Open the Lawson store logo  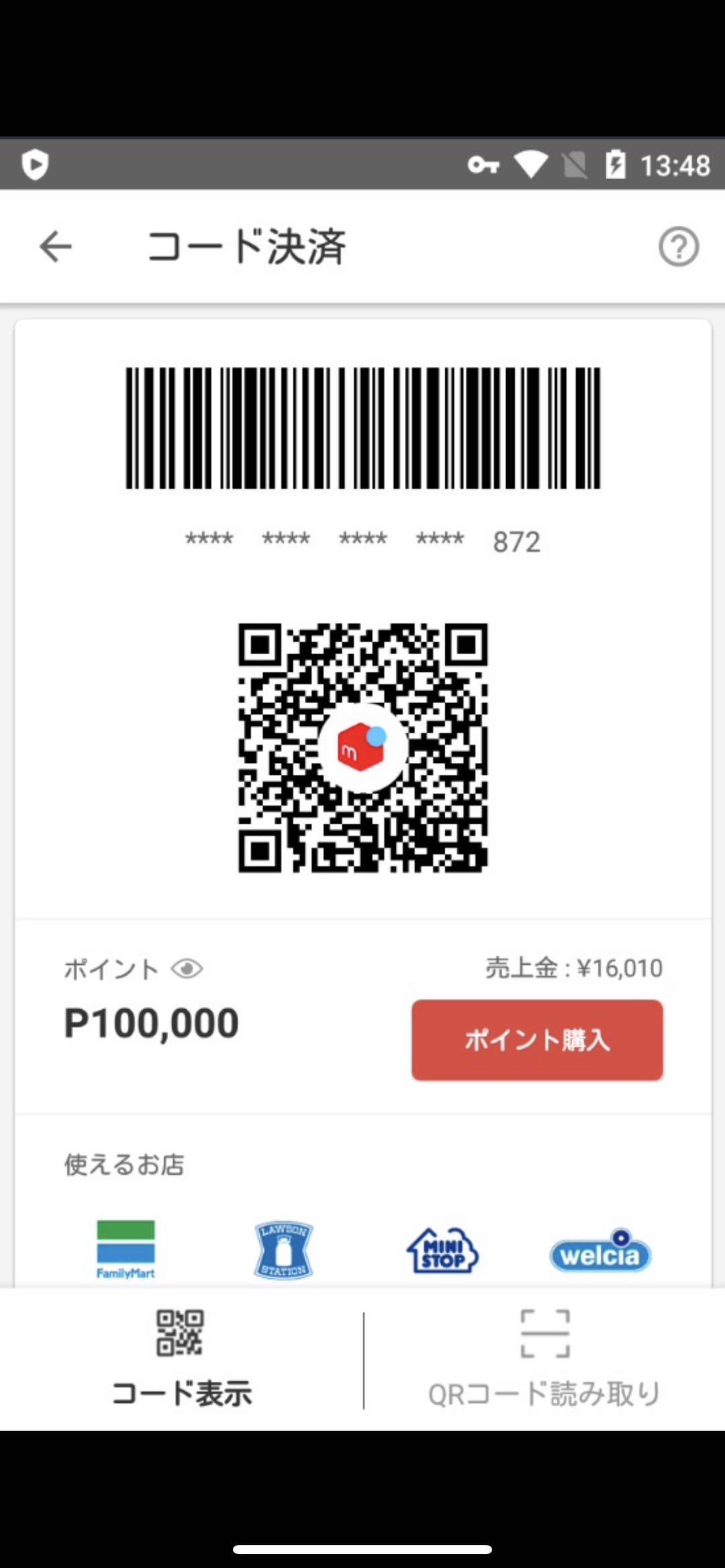pyautogui.click(x=284, y=1249)
